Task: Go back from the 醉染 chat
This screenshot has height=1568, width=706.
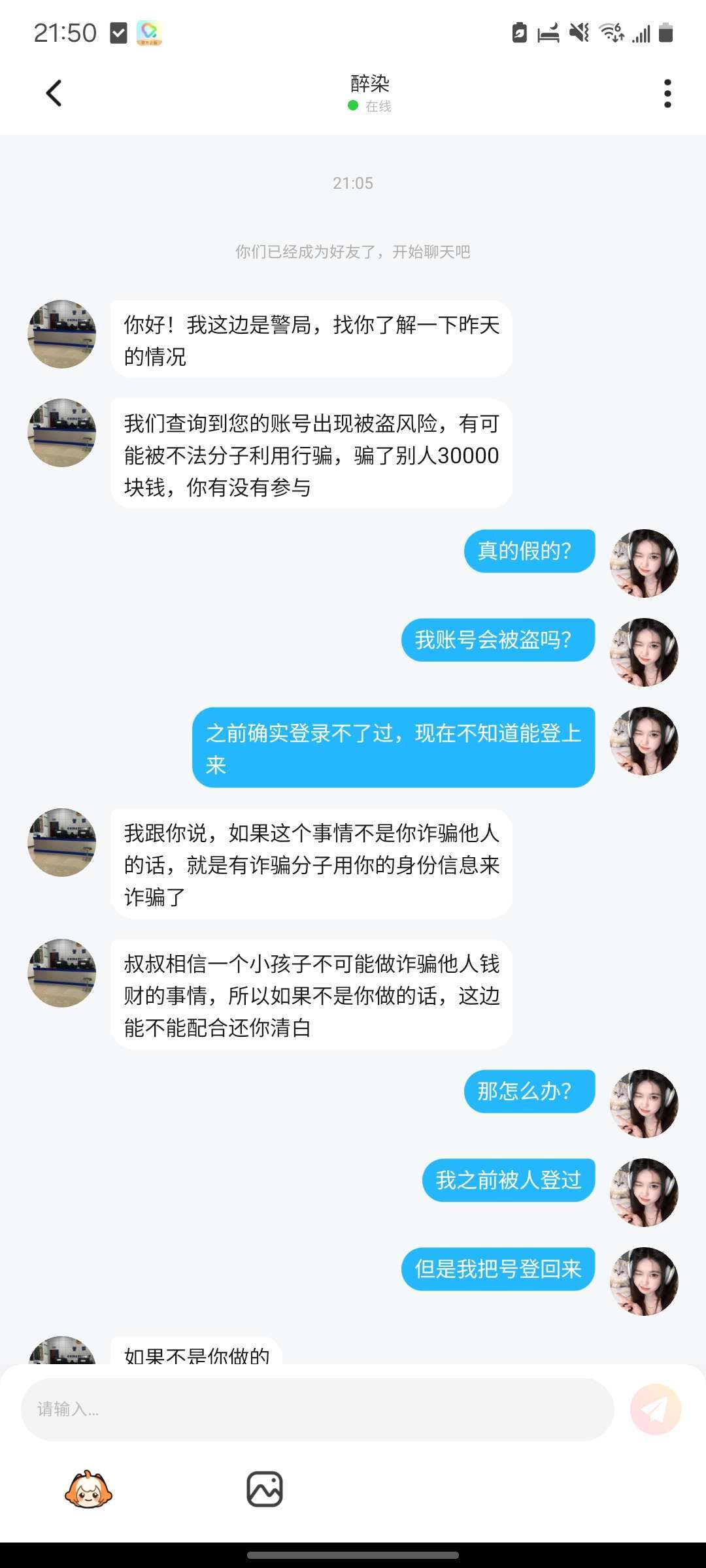Action: (54, 93)
